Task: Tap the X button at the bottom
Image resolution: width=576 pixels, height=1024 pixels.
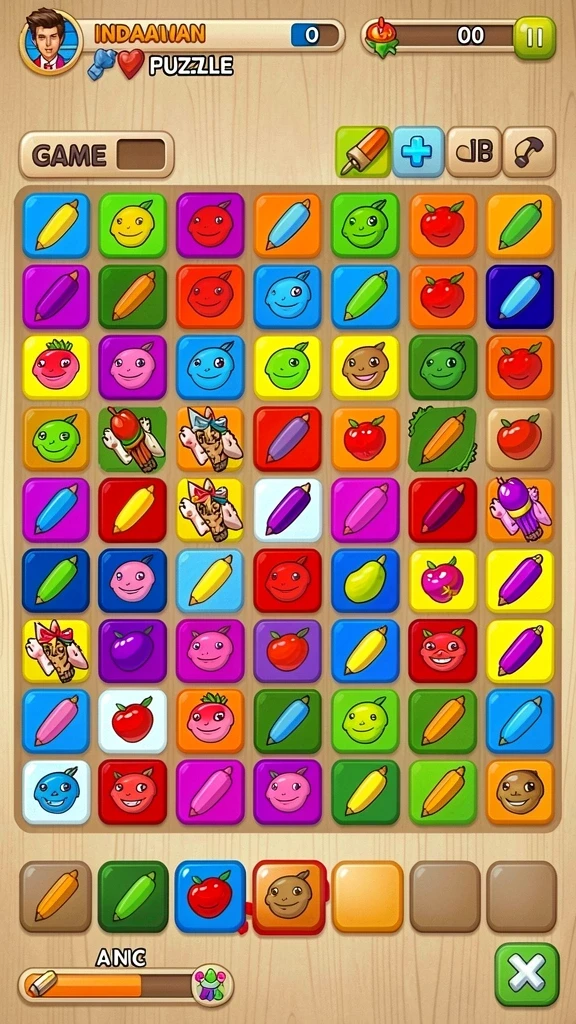Action: click(x=527, y=974)
